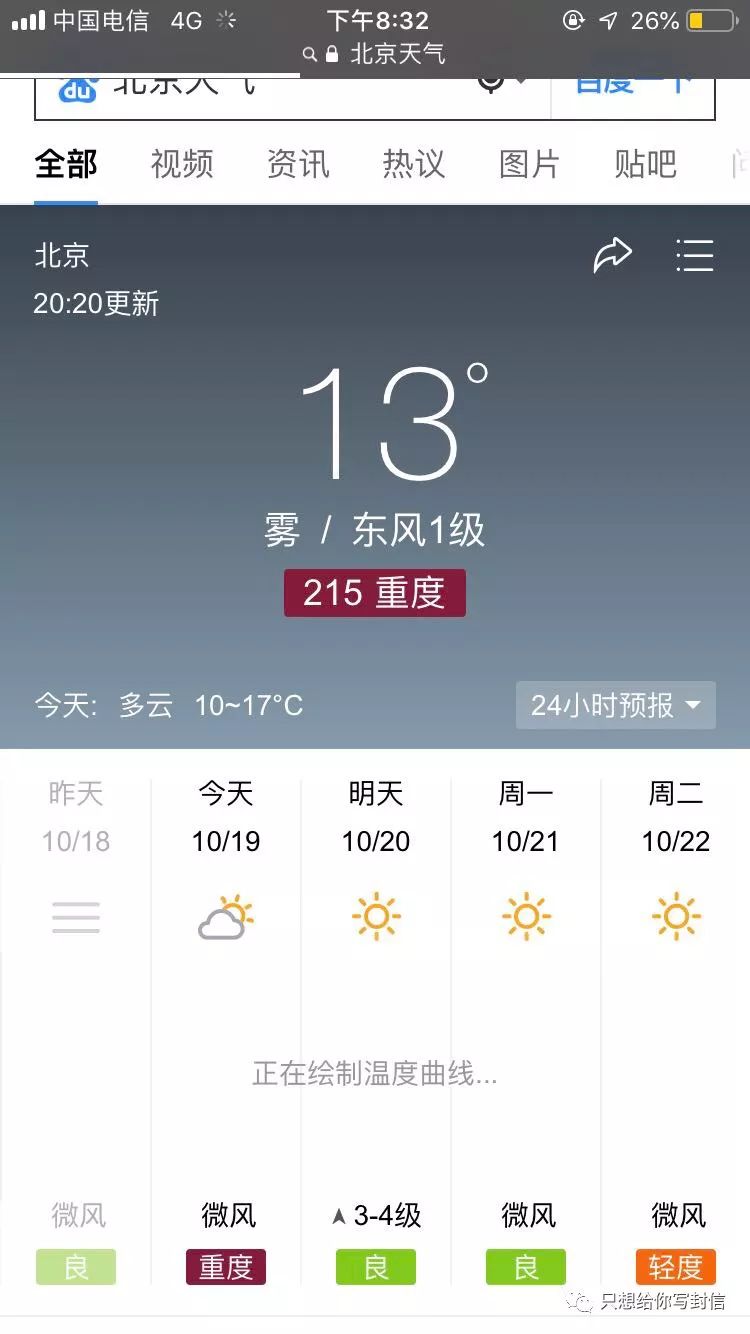Screen dimensions: 750x1334
Task: Switch to the 资讯 tab
Action: click(298, 164)
